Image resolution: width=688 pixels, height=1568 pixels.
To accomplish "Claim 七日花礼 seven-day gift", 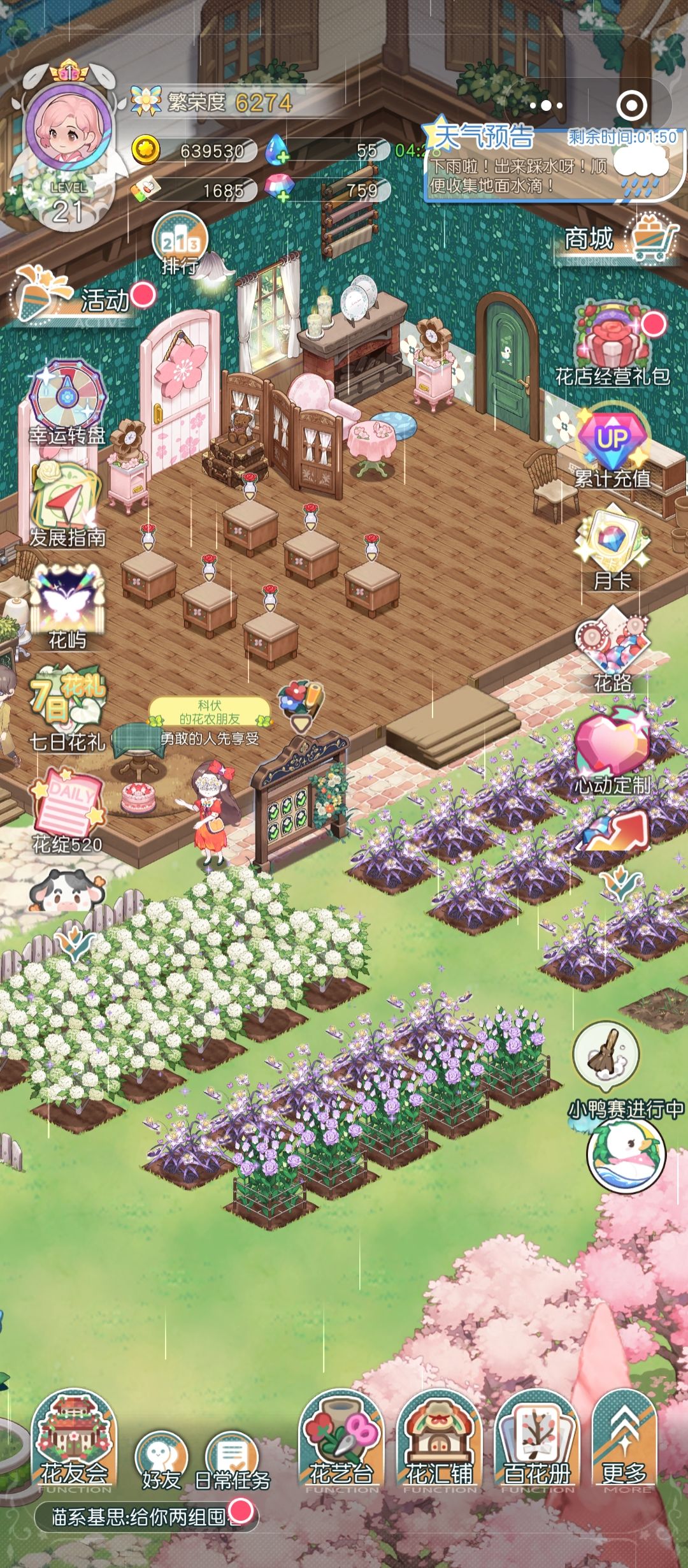I will coord(67,709).
